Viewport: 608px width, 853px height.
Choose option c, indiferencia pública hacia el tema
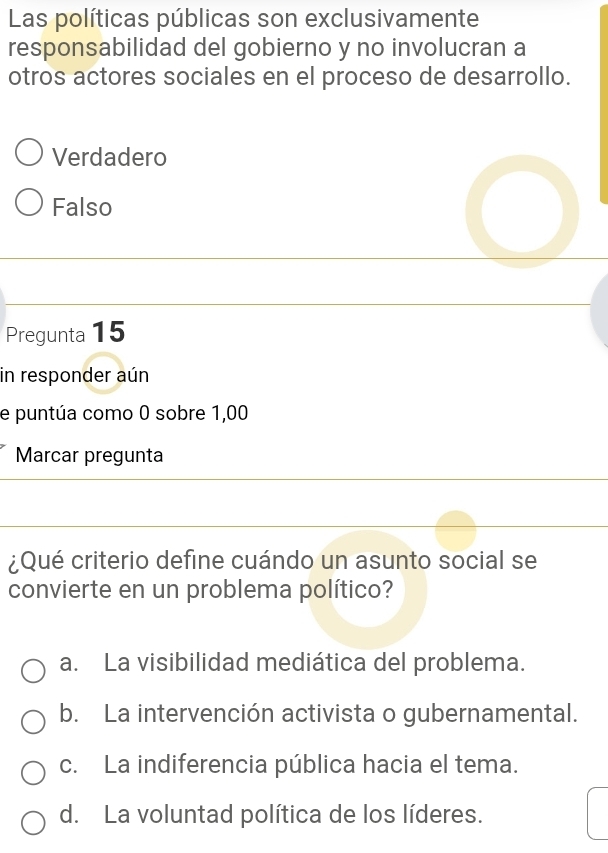click(x=34, y=773)
